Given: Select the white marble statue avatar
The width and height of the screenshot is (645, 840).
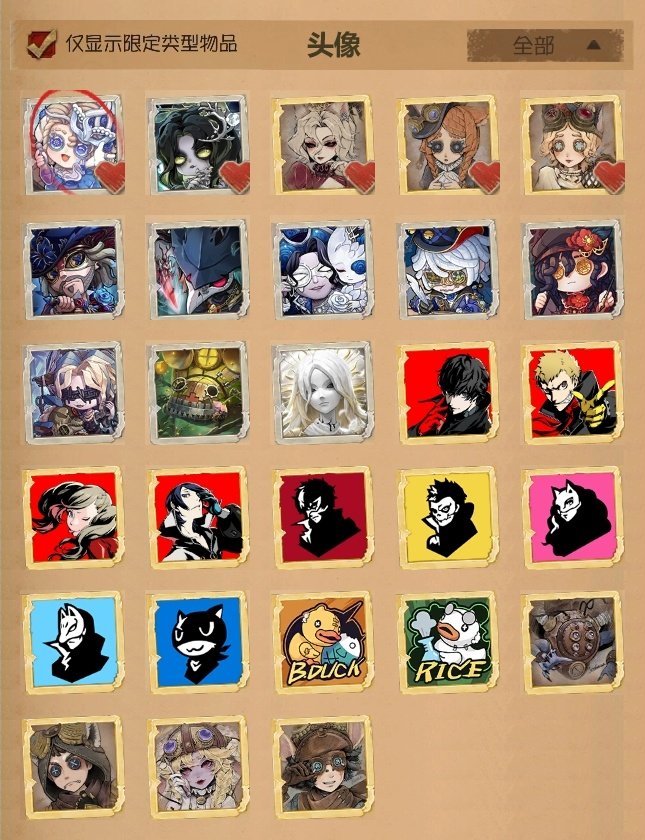Looking at the screenshot, I should tap(322, 392).
